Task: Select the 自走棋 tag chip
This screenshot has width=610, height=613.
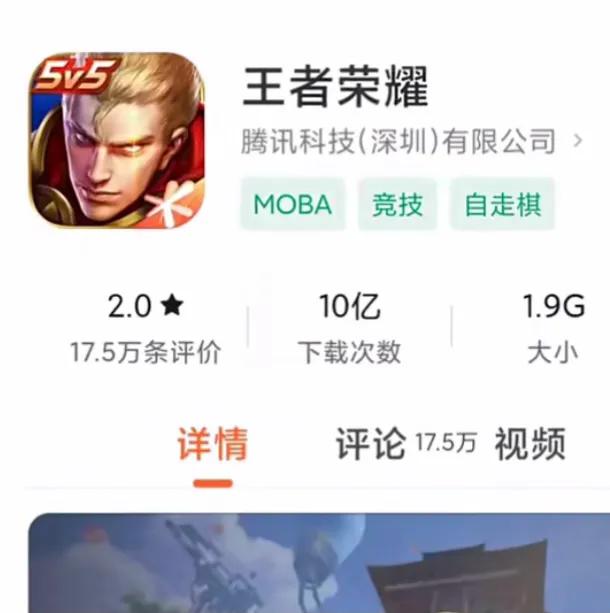Action: [502, 205]
